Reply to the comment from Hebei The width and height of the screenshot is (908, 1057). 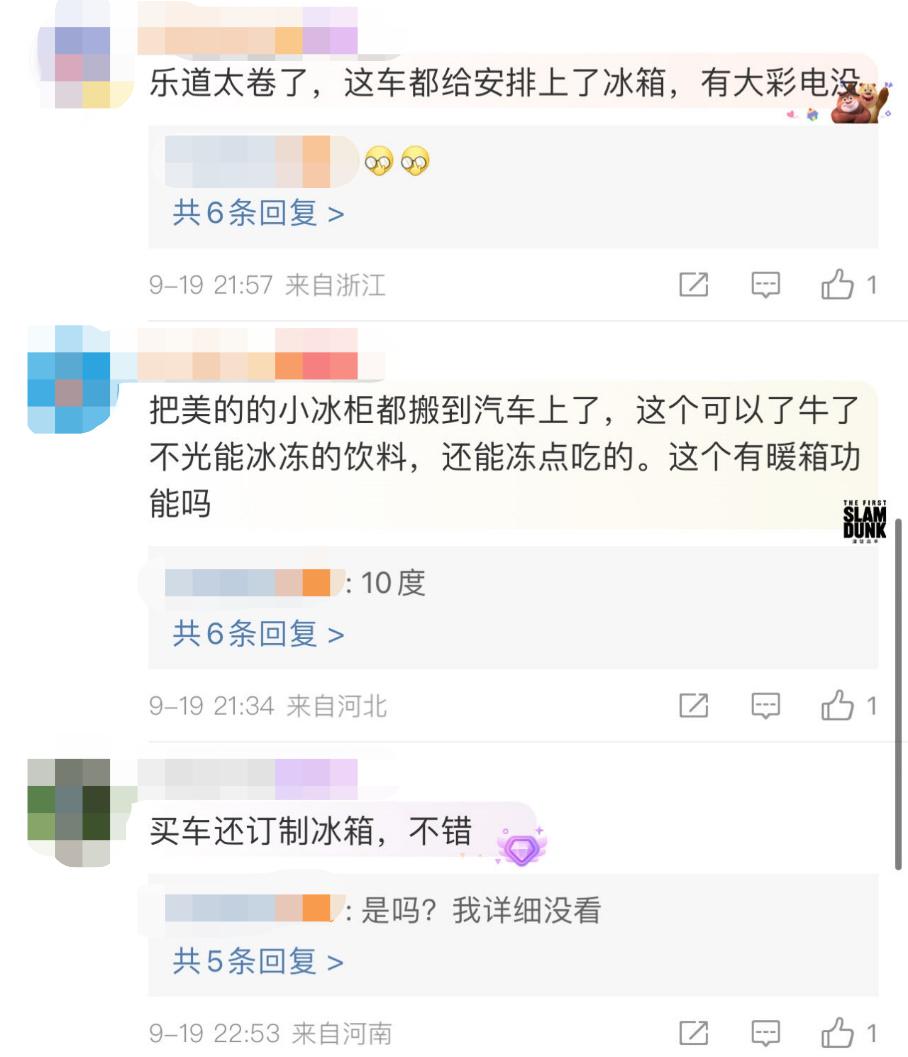[x=765, y=706]
